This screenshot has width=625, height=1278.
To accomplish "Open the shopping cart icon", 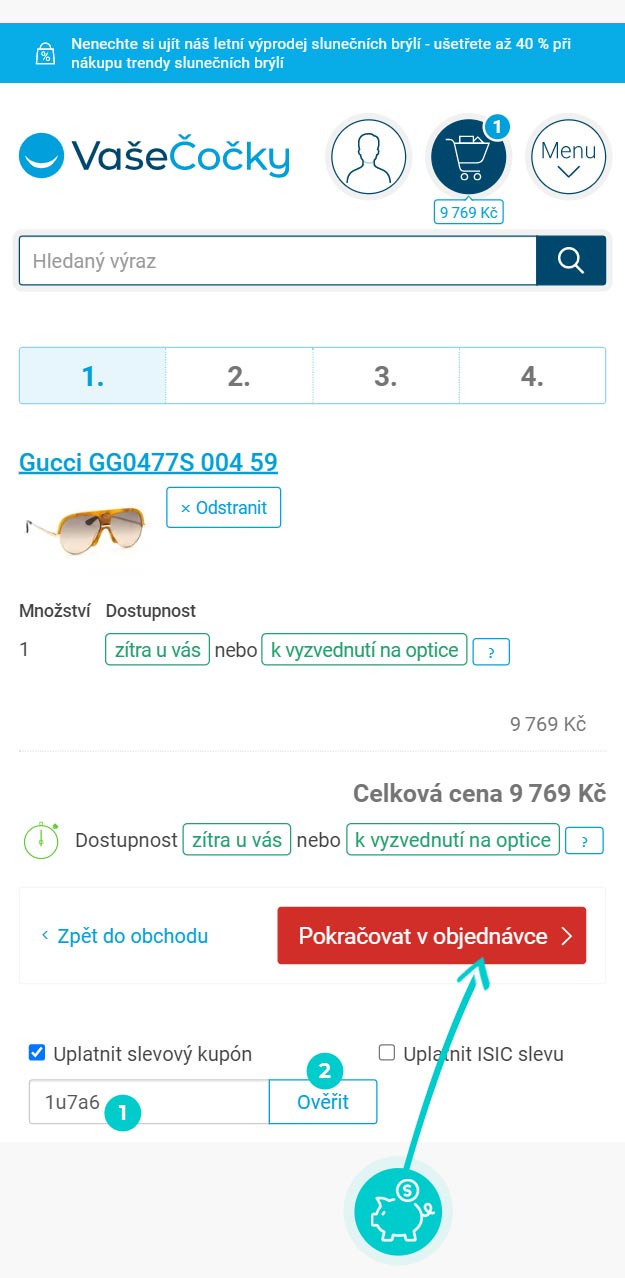I will click(468, 158).
